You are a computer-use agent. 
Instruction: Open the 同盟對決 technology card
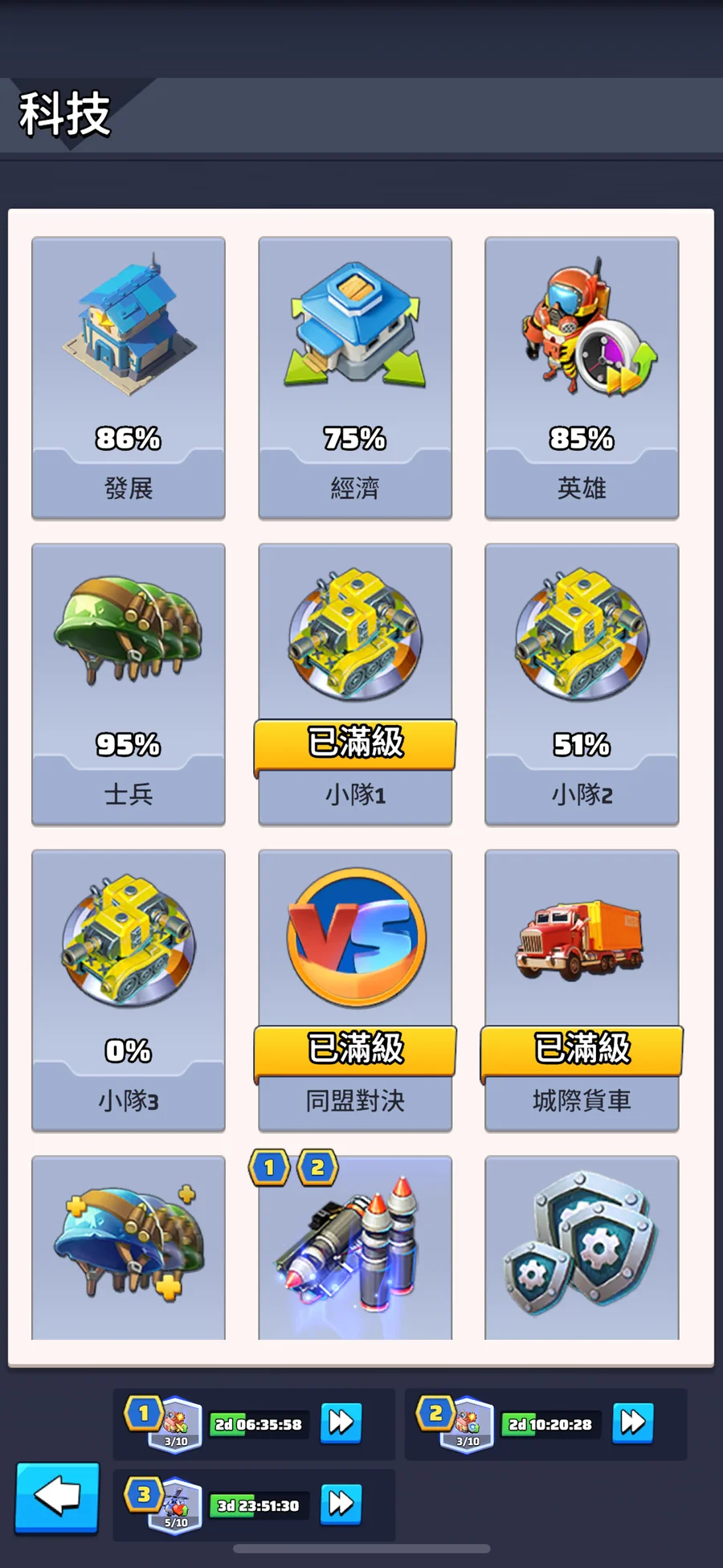pyautogui.click(x=355, y=990)
